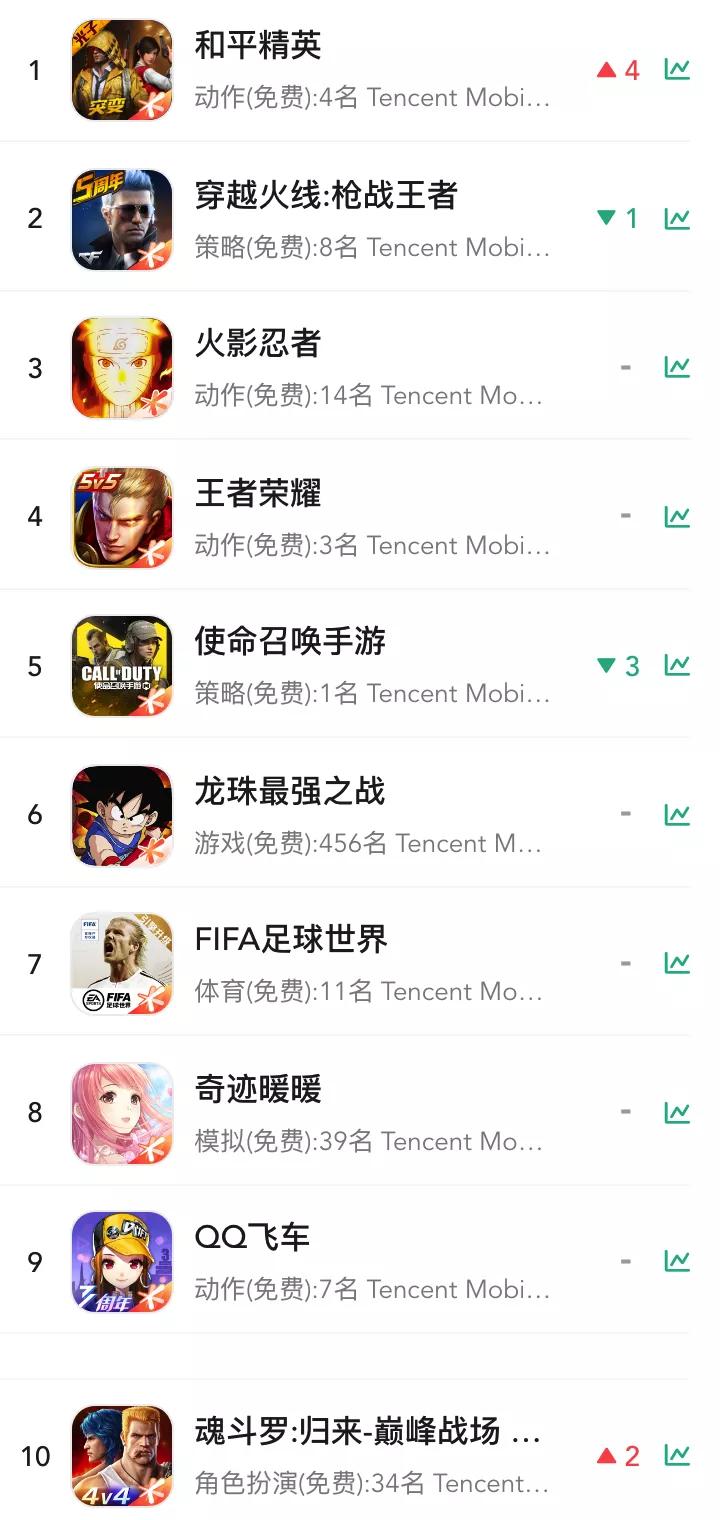
Task: Tap the trend chart icon for 火影忍者
Action: click(x=677, y=367)
